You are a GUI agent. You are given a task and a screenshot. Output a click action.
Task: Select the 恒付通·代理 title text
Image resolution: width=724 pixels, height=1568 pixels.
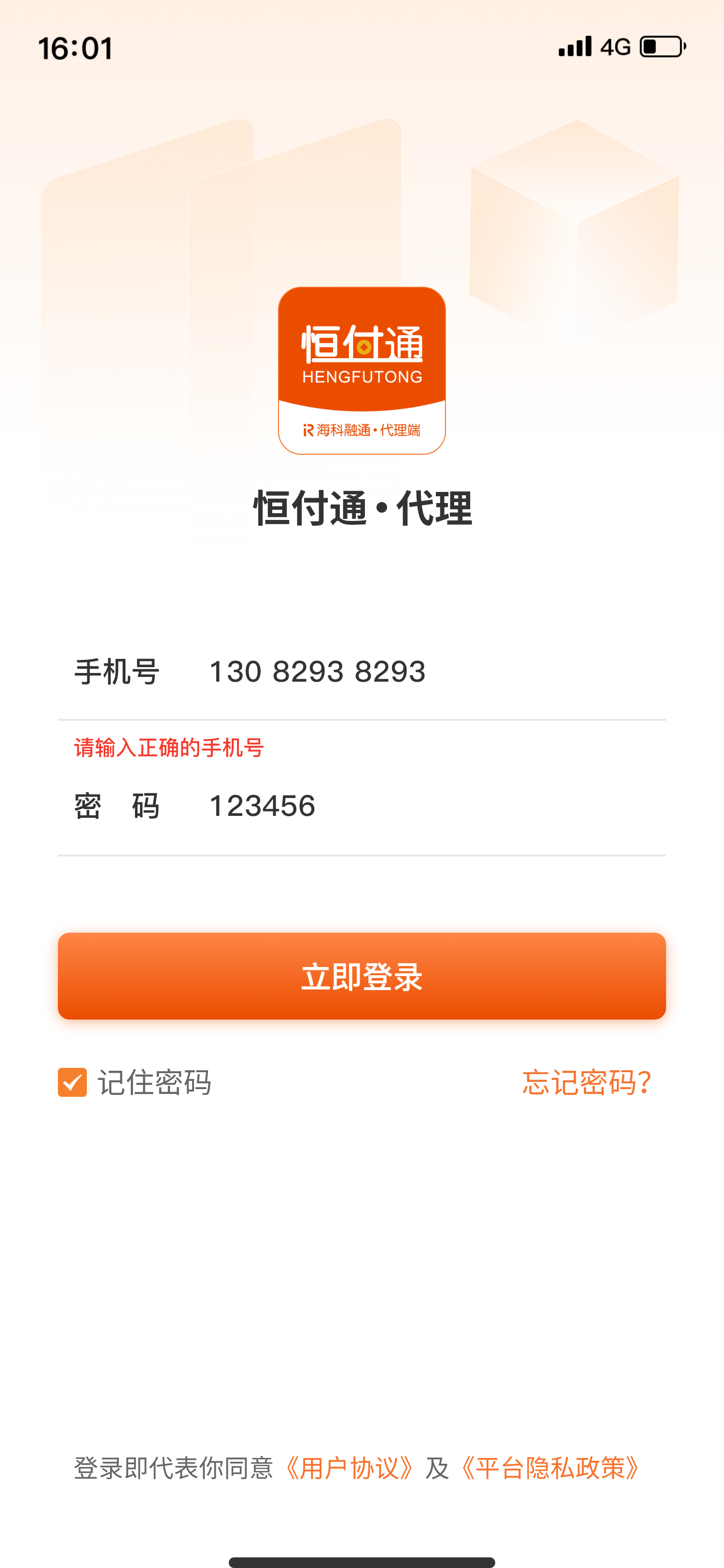362,509
